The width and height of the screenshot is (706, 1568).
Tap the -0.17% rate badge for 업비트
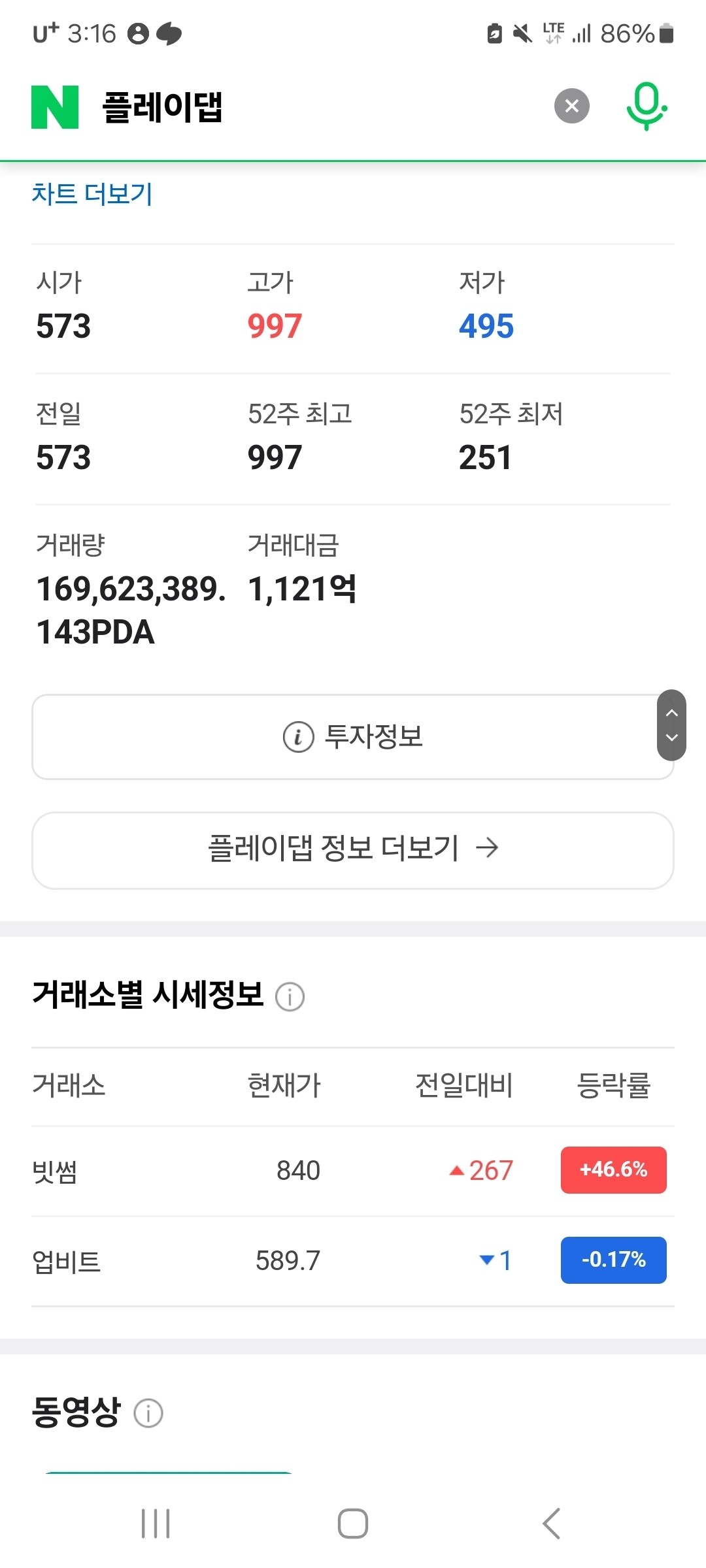pyautogui.click(x=613, y=1260)
